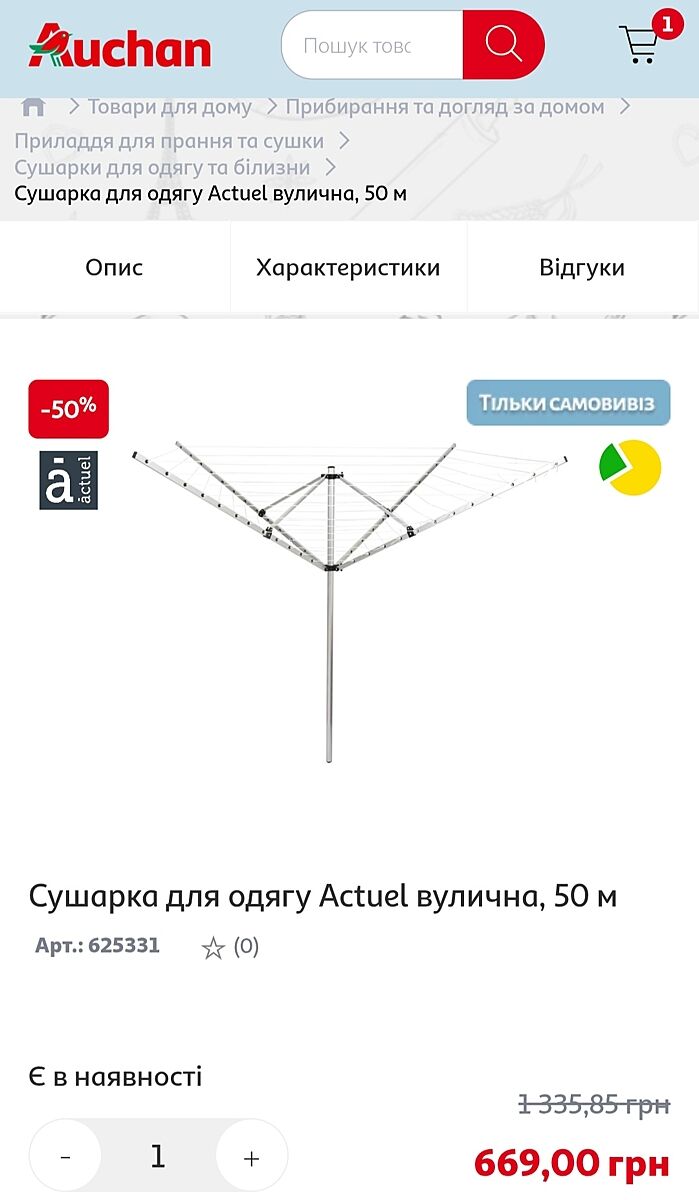Viewport: 699px width, 1200px height.
Task: Open the shopping cart
Action: (x=639, y=44)
